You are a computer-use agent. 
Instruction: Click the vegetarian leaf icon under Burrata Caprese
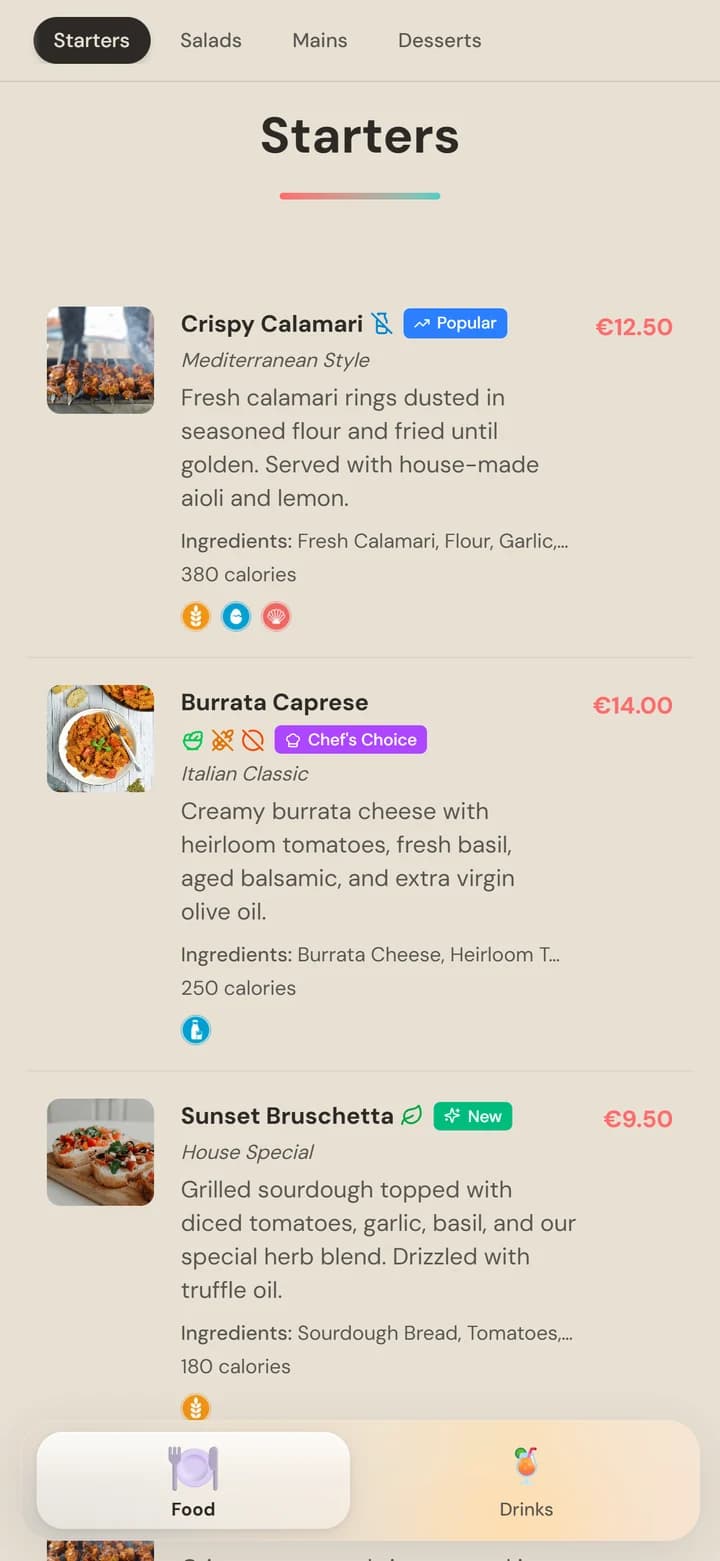tap(192, 740)
